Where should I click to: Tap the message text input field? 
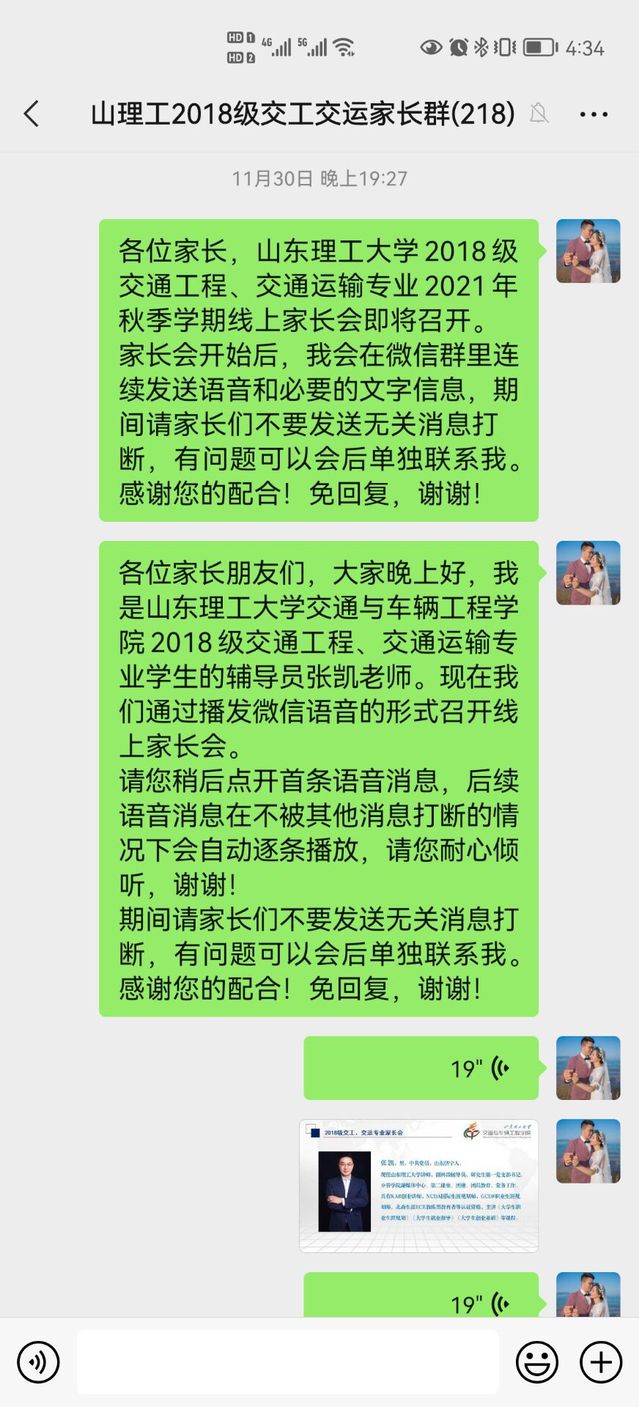pyautogui.click(x=287, y=1361)
